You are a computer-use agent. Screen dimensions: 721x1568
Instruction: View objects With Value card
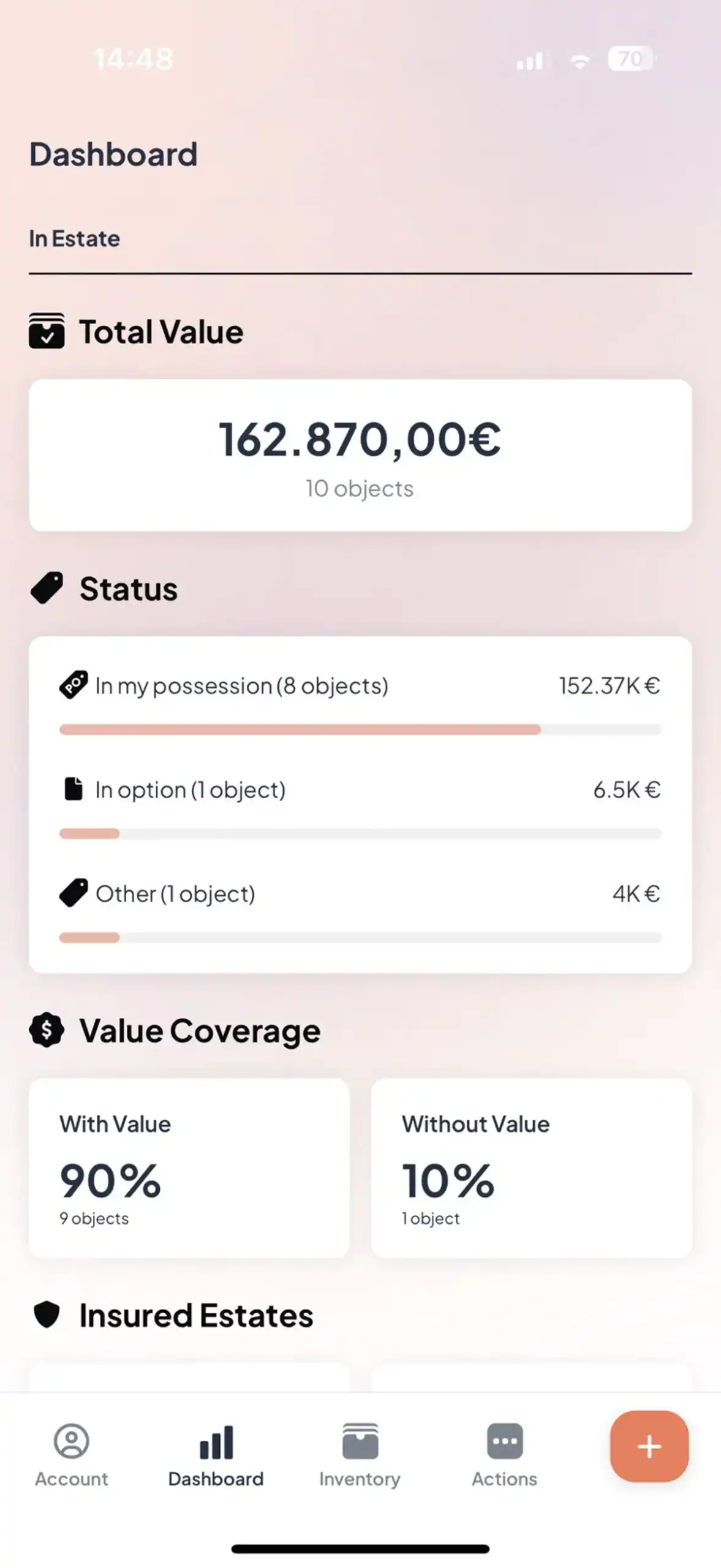[x=189, y=1167]
